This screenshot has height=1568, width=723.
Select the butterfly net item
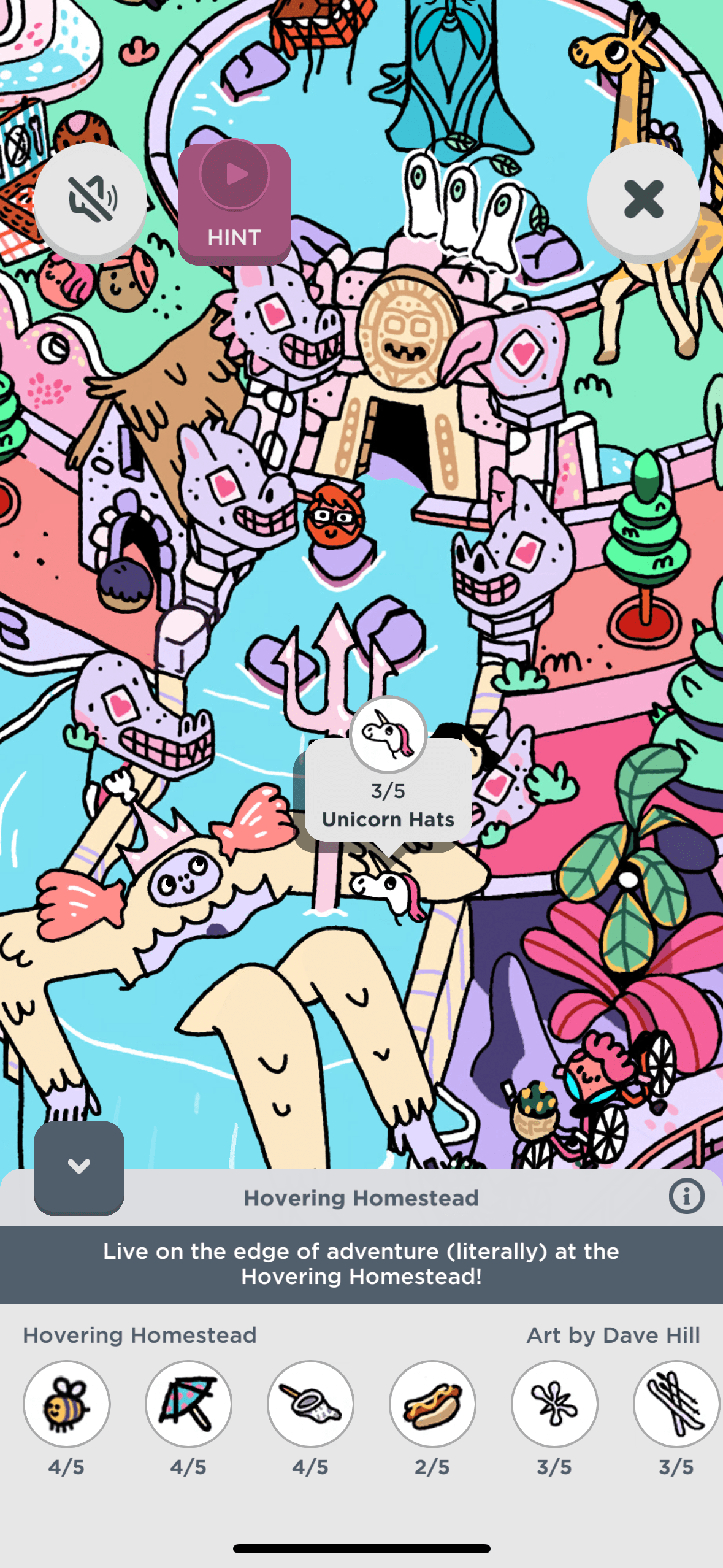click(x=310, y=1404)
